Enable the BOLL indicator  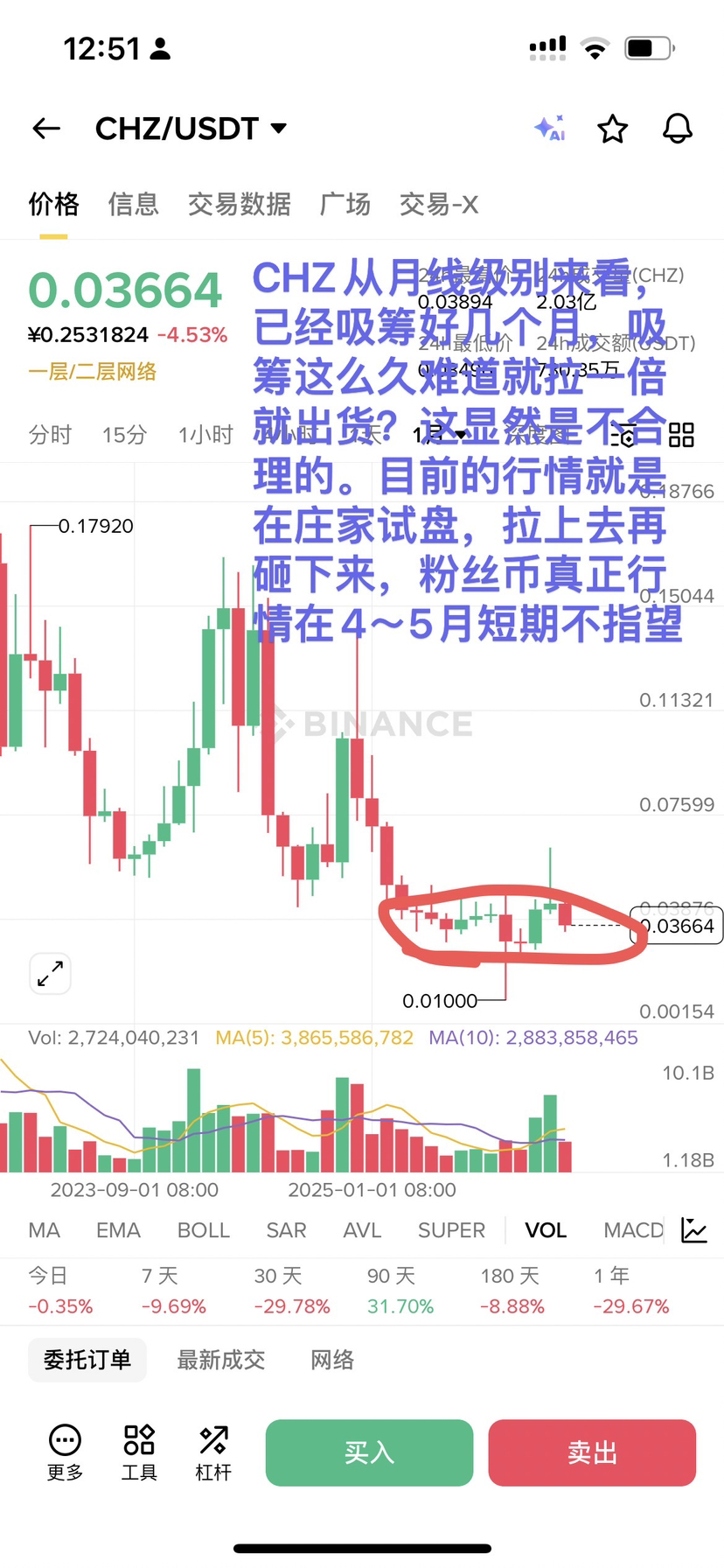pyautogui.click(x=203, y=1230)
